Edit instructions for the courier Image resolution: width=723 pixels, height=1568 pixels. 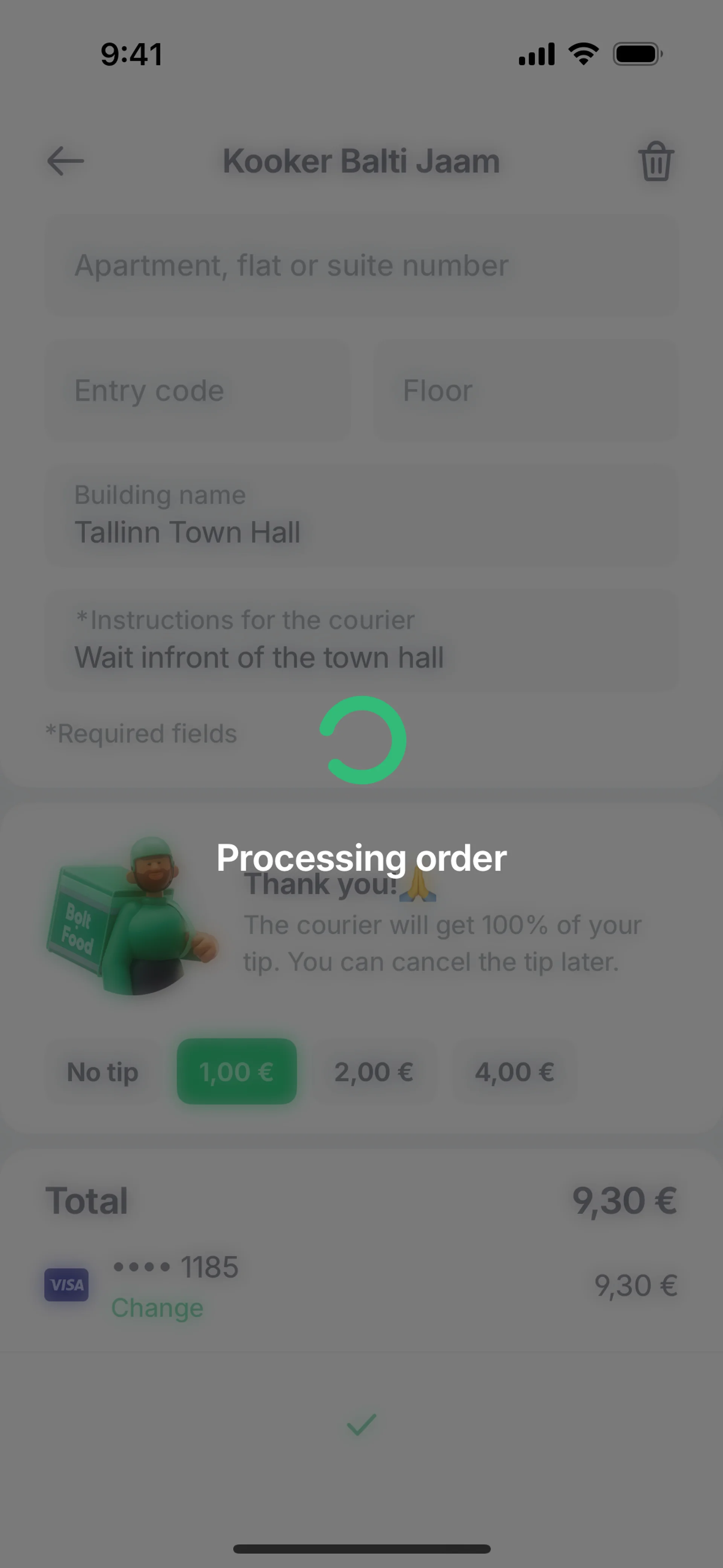(361, 640)
